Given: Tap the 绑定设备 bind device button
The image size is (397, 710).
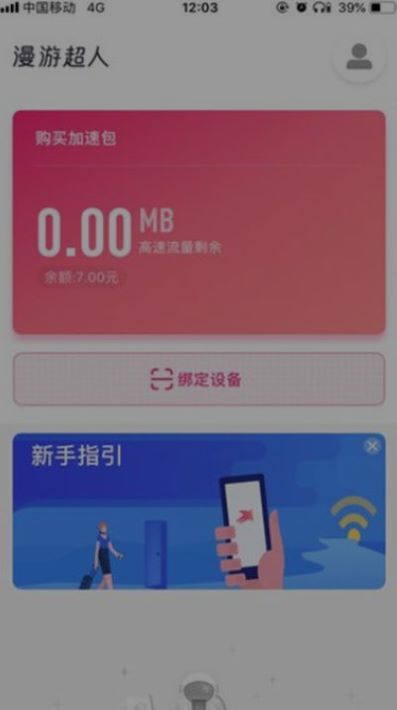Looking at the screenshot, I should pos(199,379).
